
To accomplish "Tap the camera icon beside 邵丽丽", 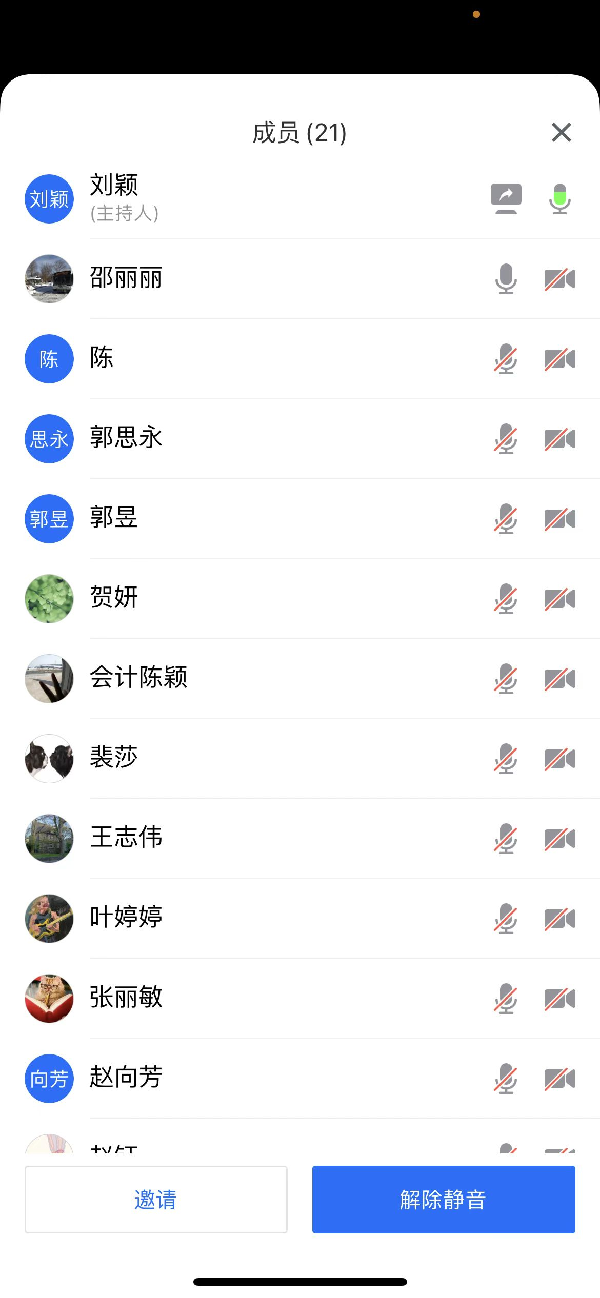I will [x=560, y=279].
